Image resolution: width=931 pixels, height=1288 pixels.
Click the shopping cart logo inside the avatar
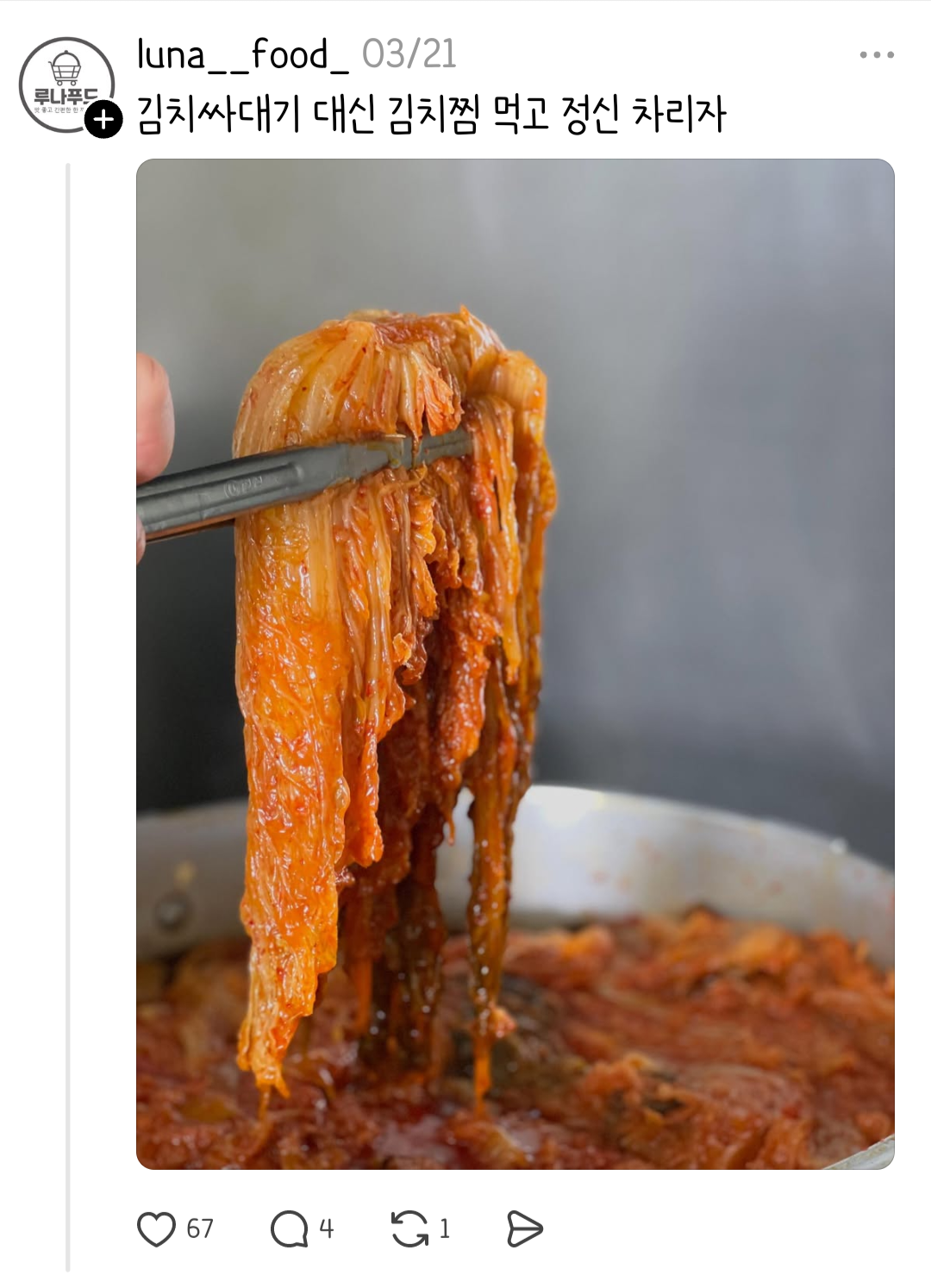[x=66, y=66]
